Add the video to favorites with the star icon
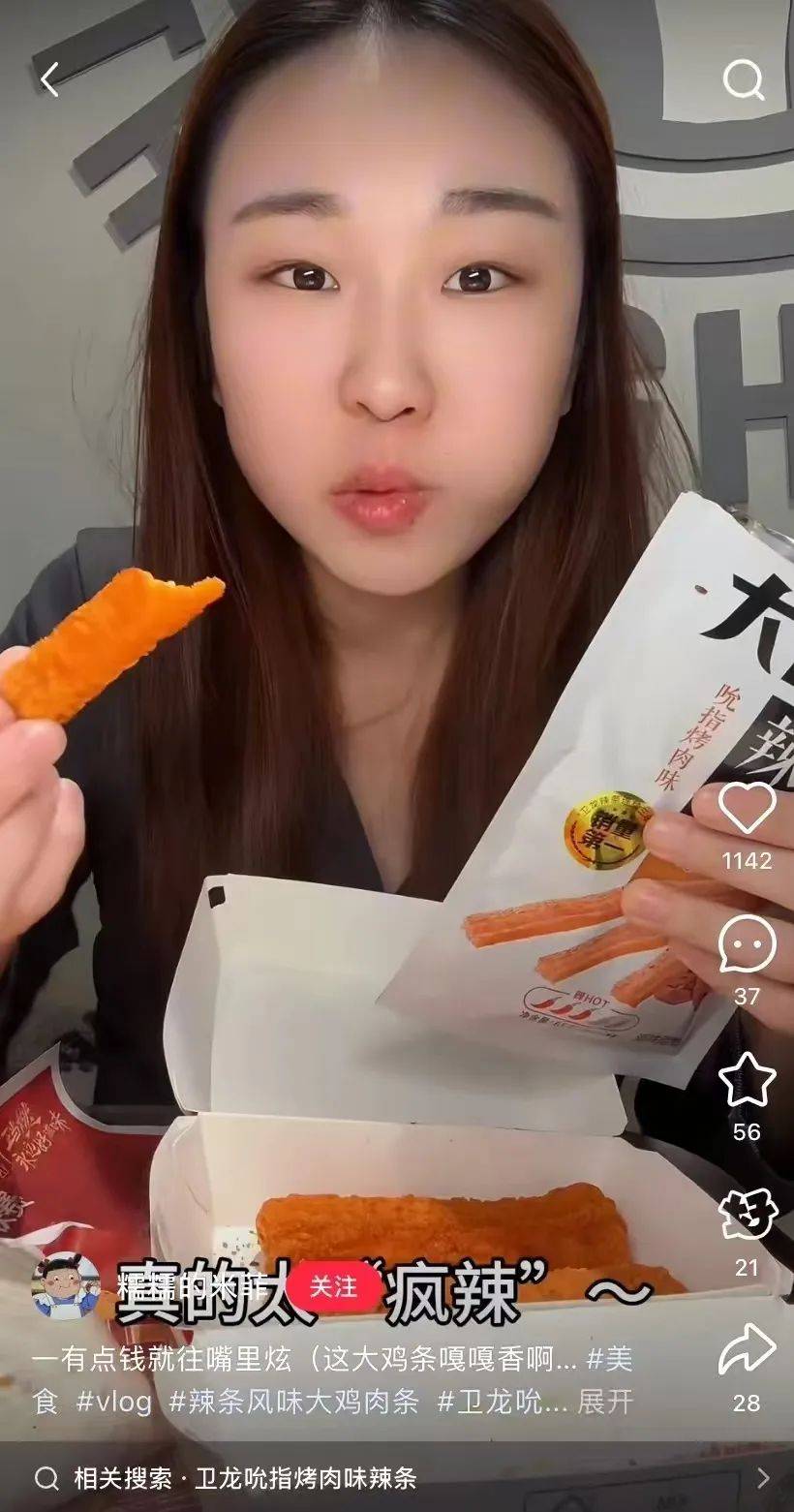 pyautogui.click(x=747, y=1079)
